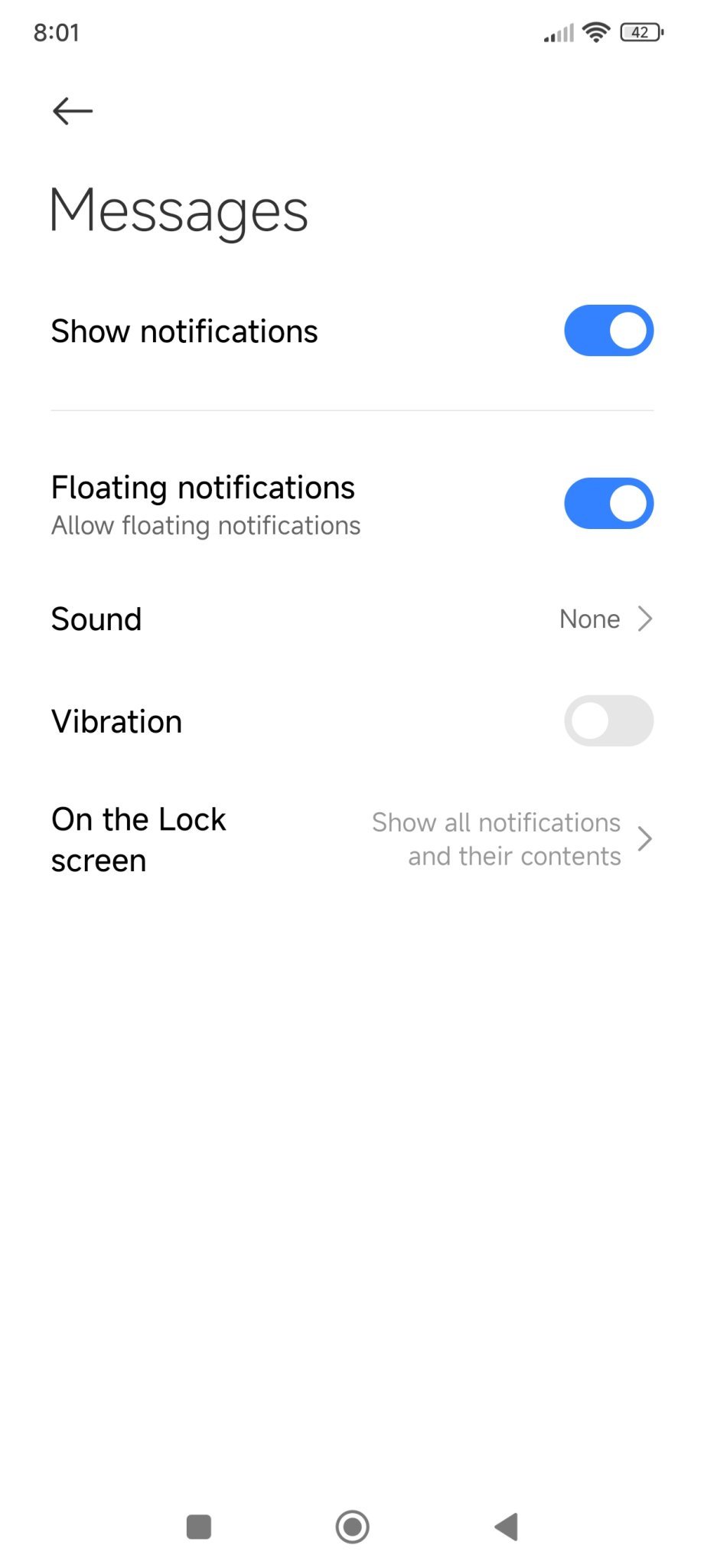Screen dimensions: 704x1568
Task: Go back using the top arrow
Action: coord(73,111)
